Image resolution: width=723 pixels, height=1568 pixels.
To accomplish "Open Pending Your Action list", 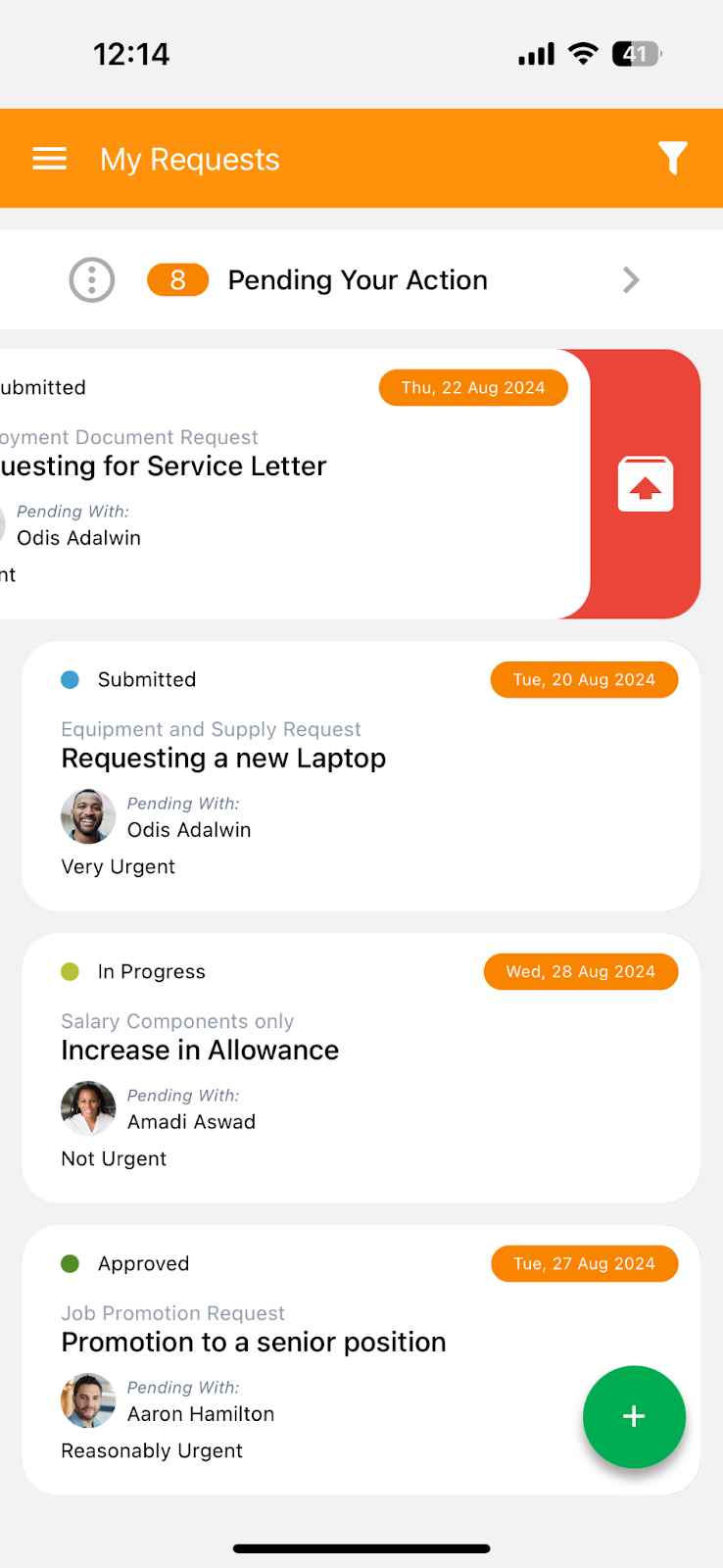I will [361, 280].
